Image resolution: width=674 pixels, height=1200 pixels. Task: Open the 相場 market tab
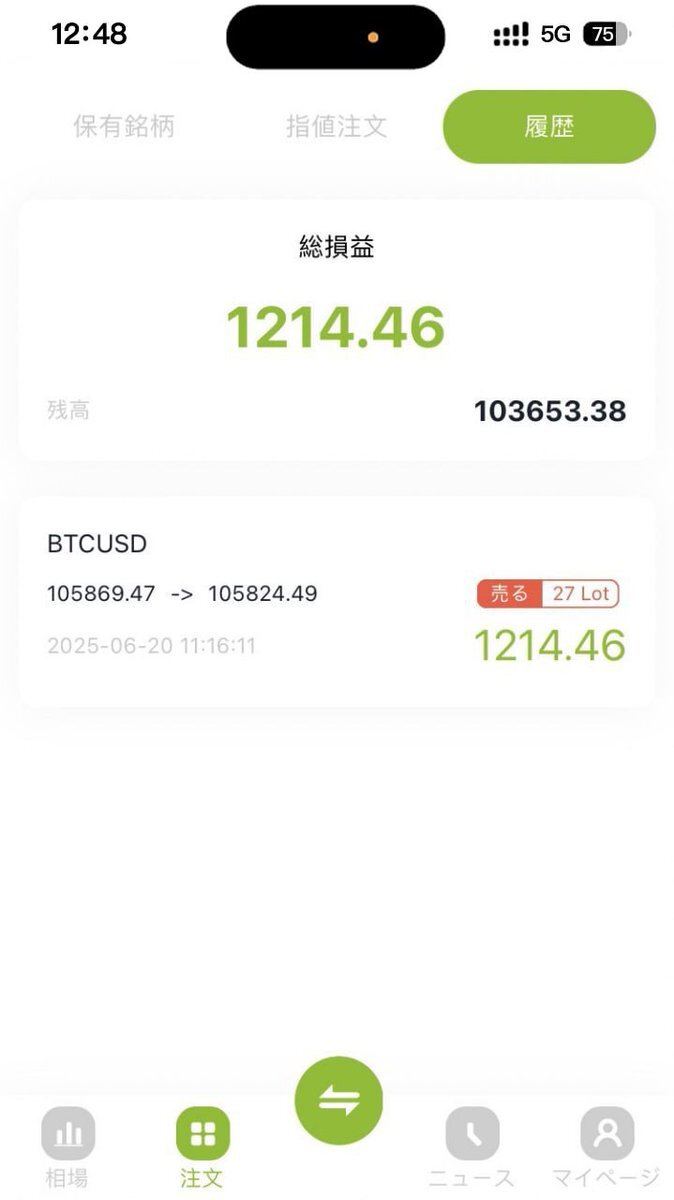(68, 1148)
